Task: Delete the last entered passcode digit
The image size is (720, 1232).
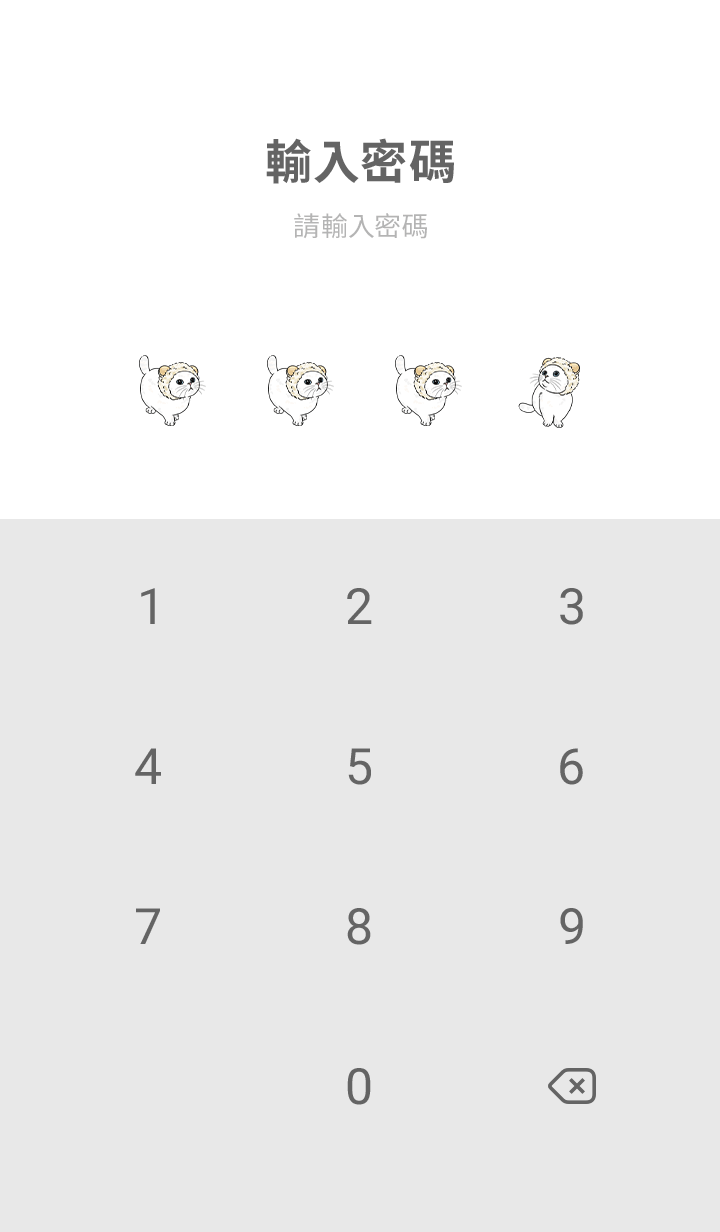Action: tap(572, 1086)
